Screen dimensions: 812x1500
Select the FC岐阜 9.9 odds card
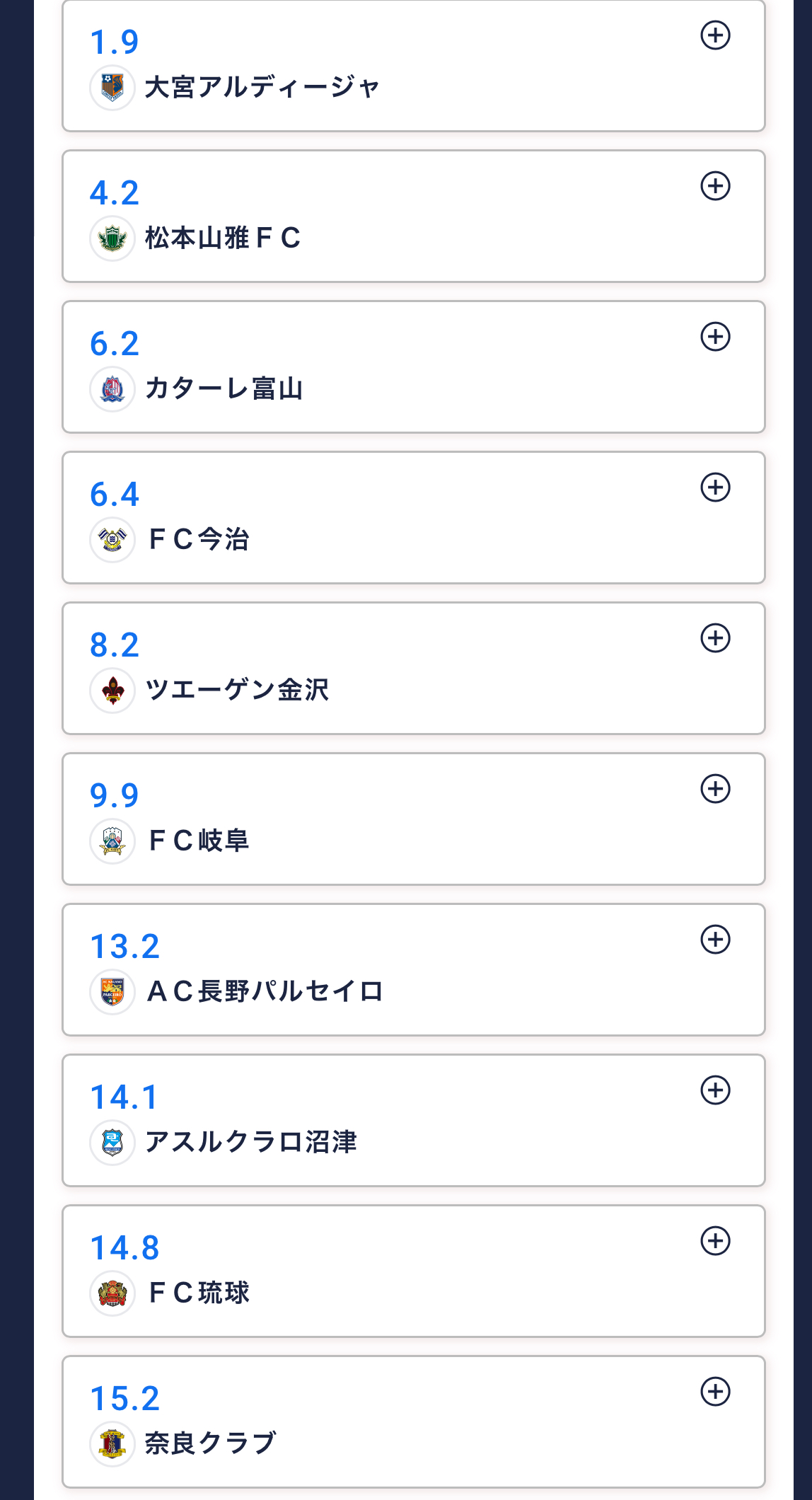pos(414,819)
